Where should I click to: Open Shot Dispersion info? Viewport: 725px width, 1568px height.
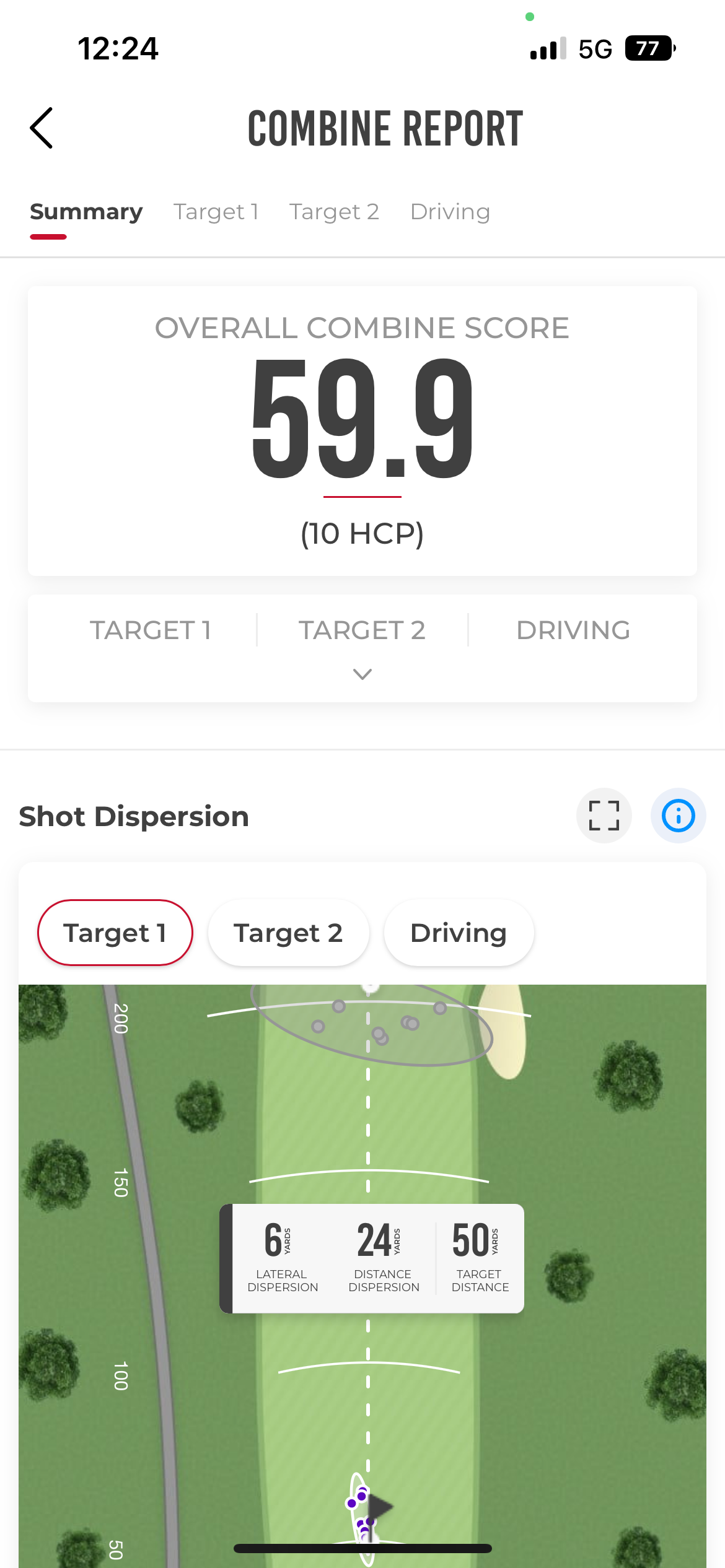pyautogui.click(x=679, y=816)
